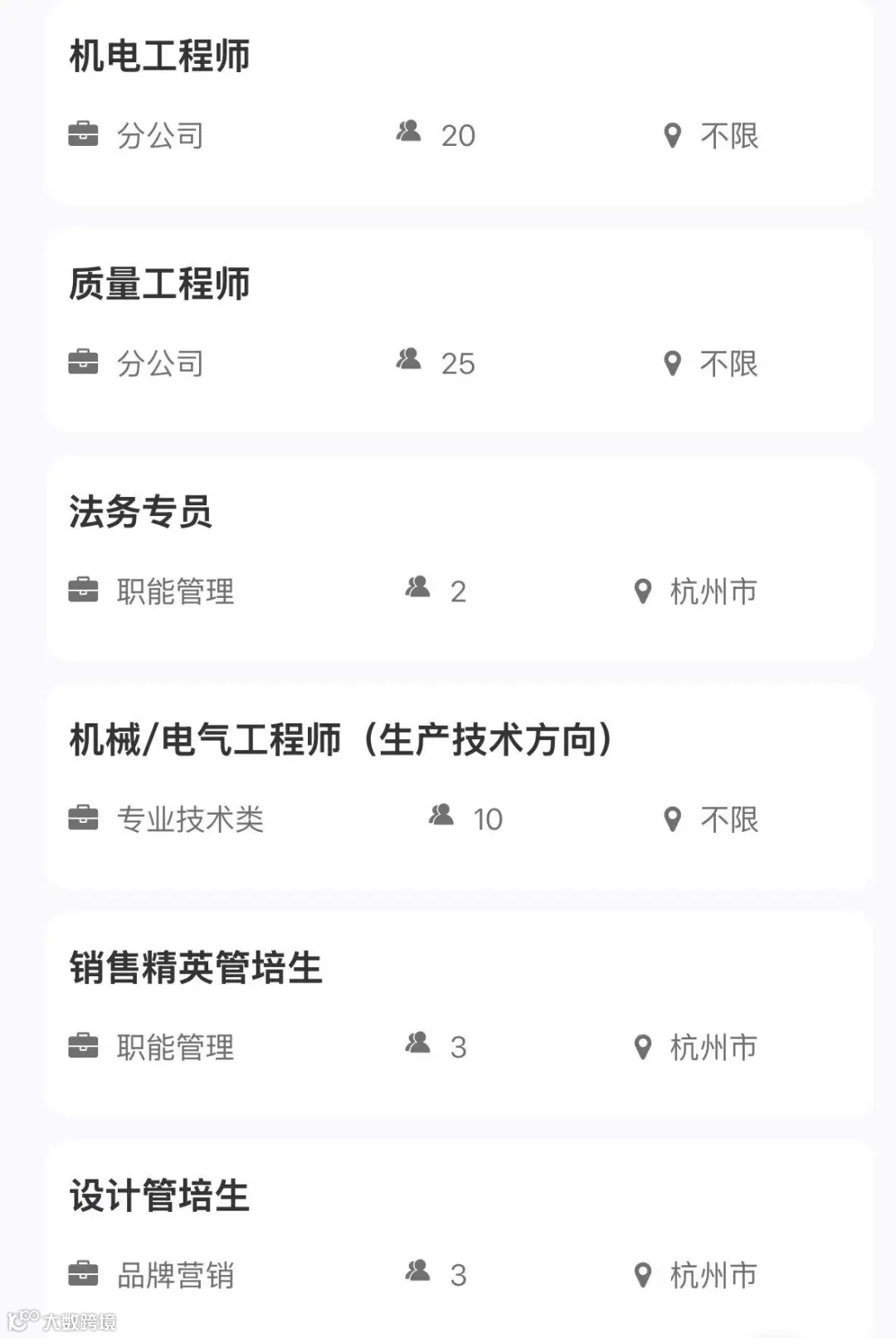Click the location pin on 机电工程师 card
This screenshot has height=1338, width=896.
coord(674,134)
